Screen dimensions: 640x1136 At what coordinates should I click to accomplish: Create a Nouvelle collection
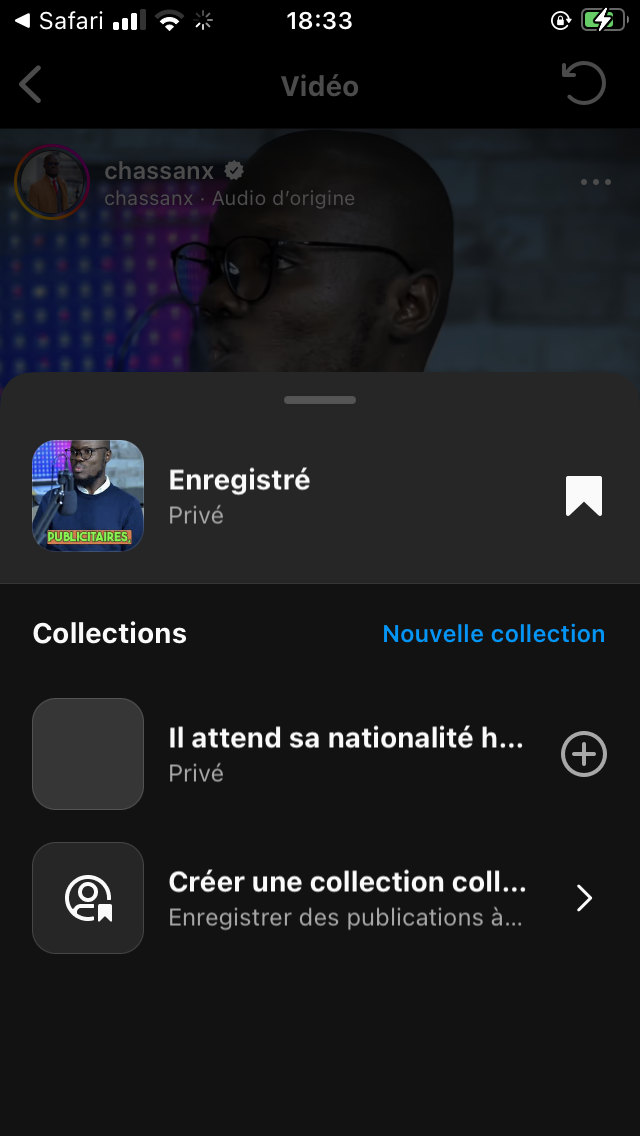click(x=493, y=634)
